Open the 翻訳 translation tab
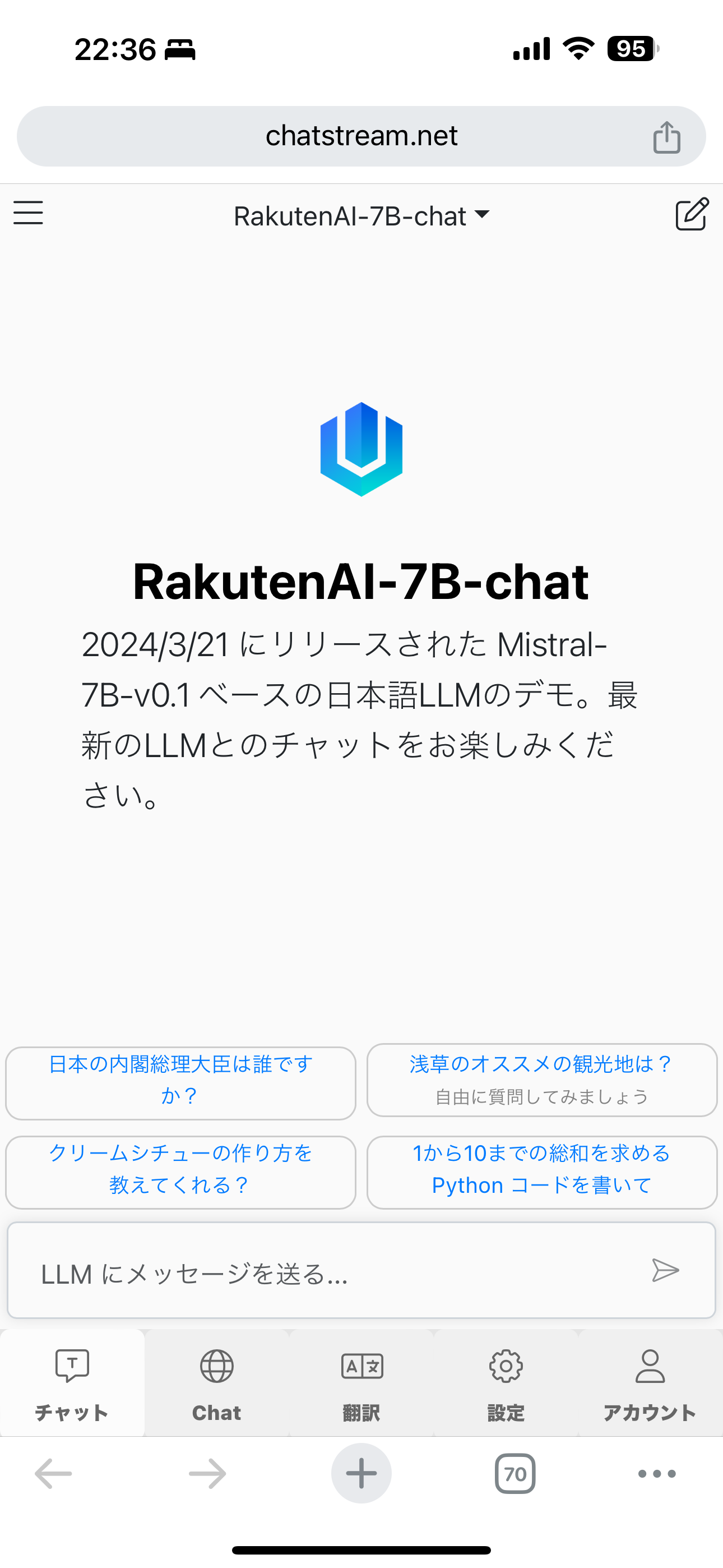 [361, 1383]
